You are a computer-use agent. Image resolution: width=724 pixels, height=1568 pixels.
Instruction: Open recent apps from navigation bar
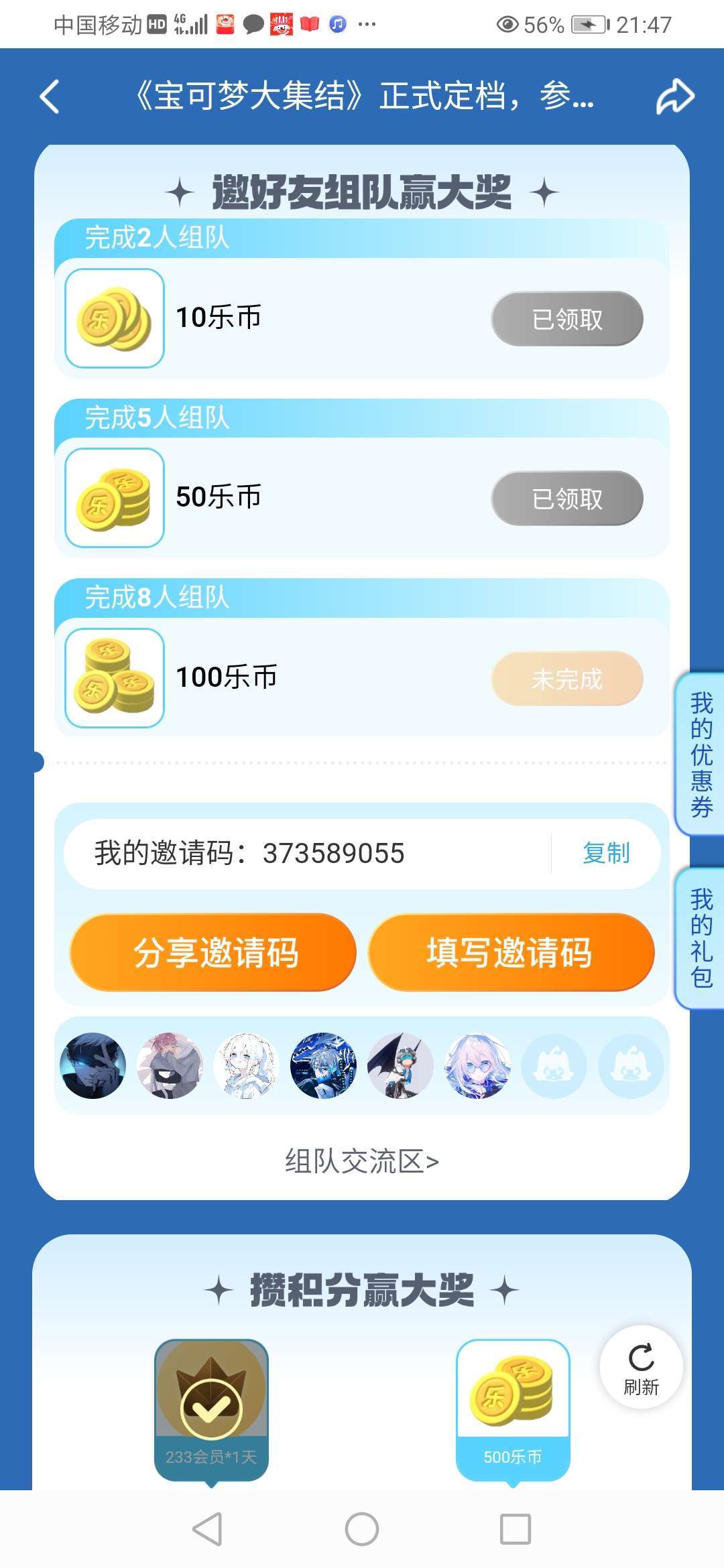tap(516, 1529)
